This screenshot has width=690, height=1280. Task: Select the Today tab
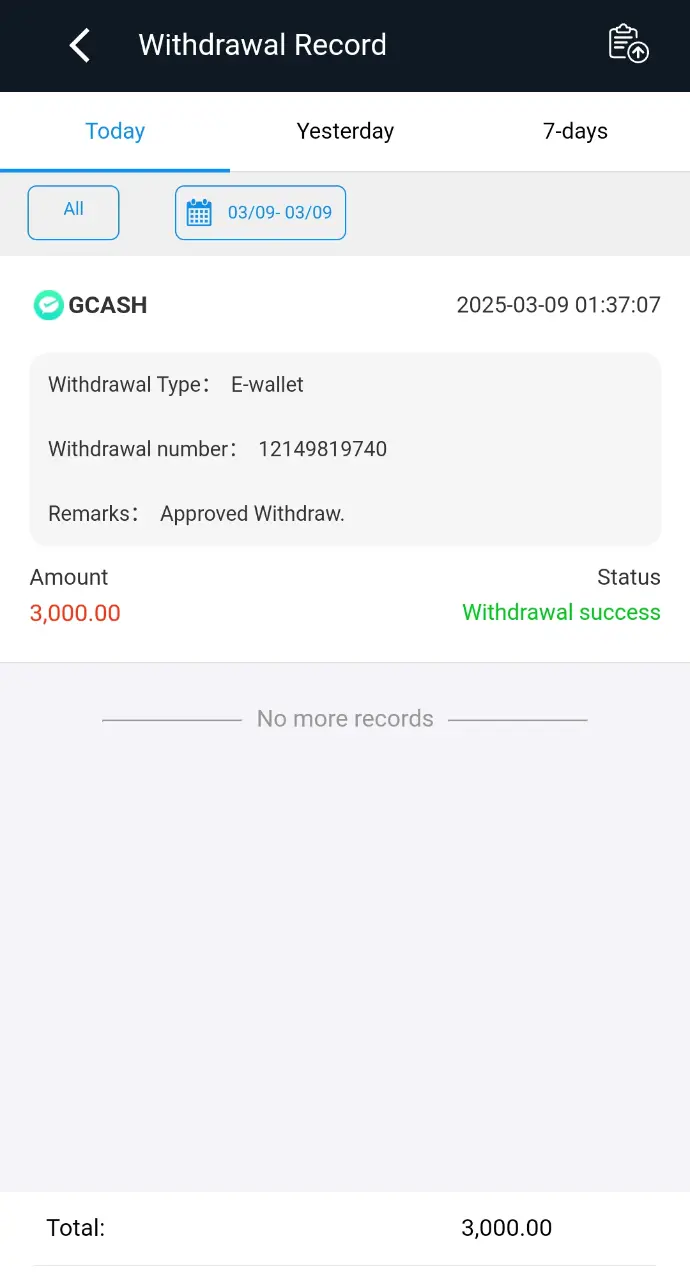(115, 131)
